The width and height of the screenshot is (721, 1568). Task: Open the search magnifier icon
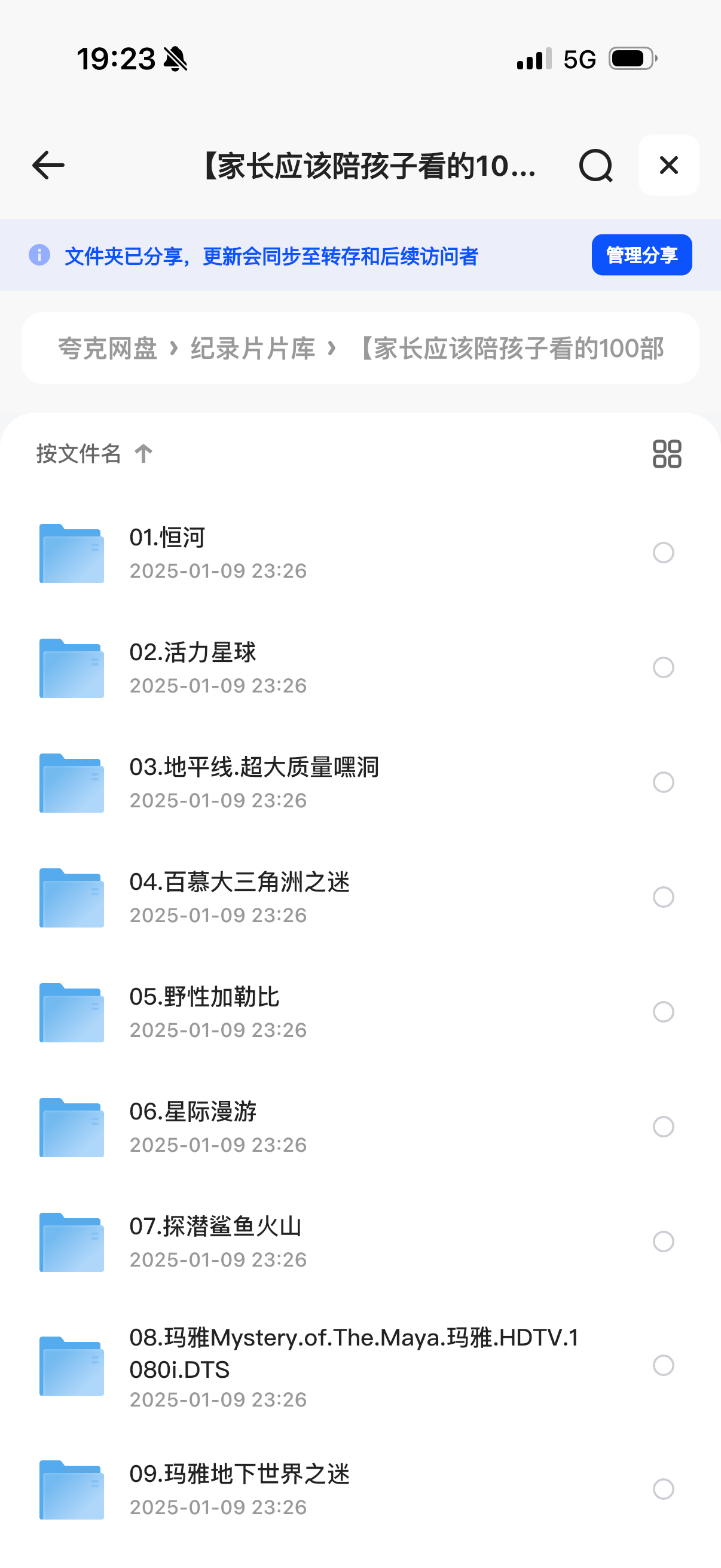click(x=595, y=165)
